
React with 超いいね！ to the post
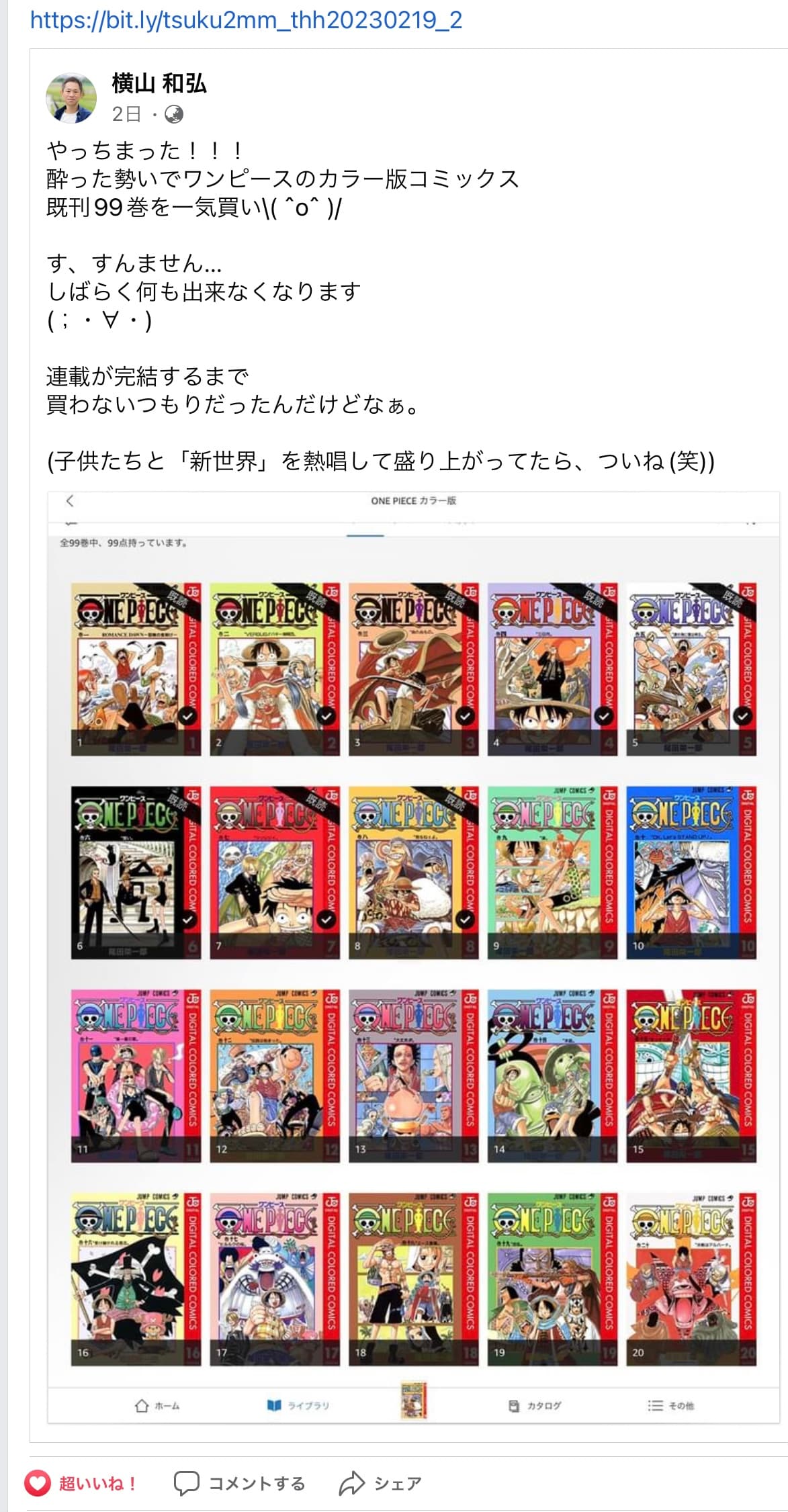tap(81, 1483)
